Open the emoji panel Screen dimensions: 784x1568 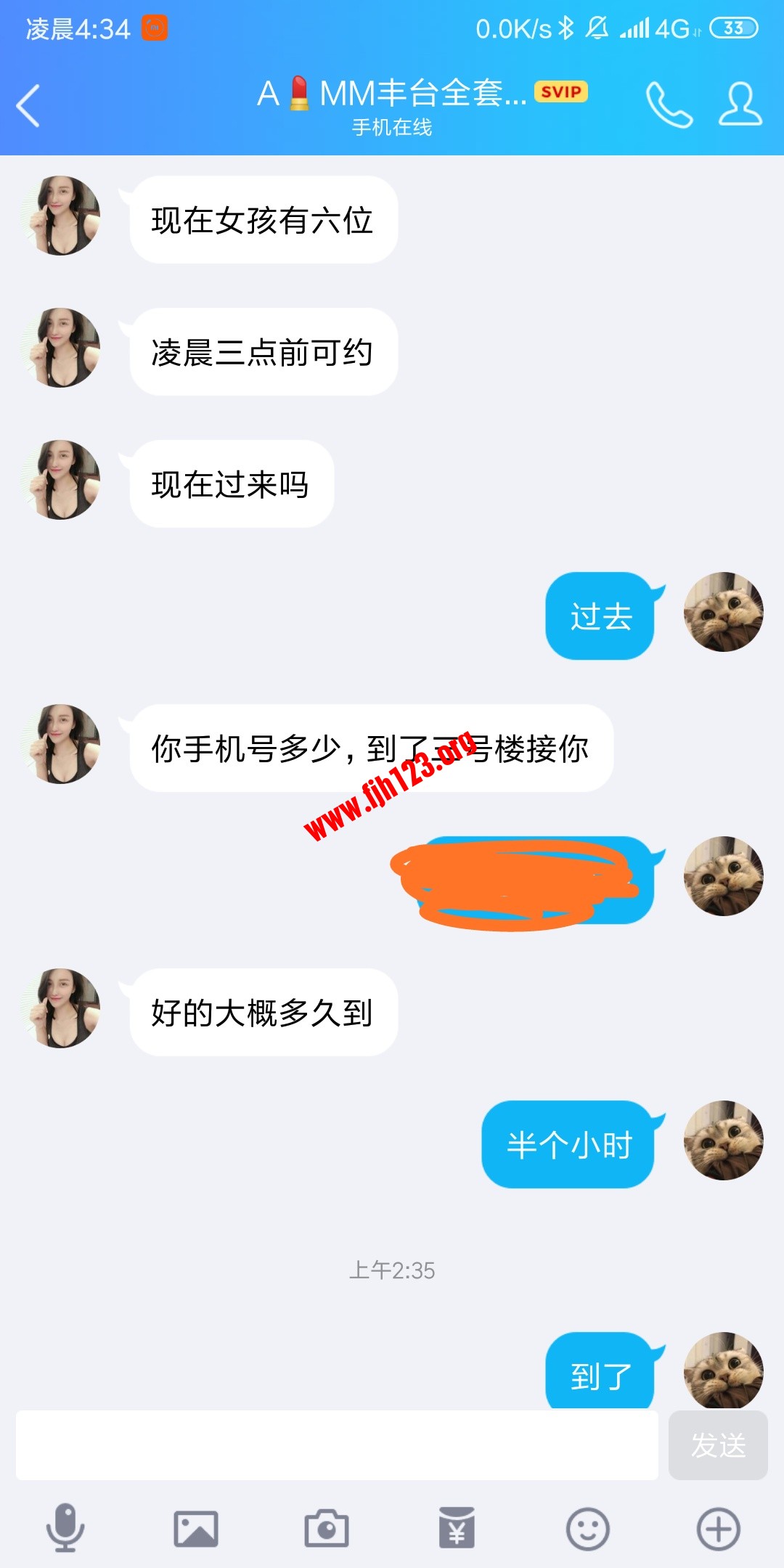(587, 1528)
